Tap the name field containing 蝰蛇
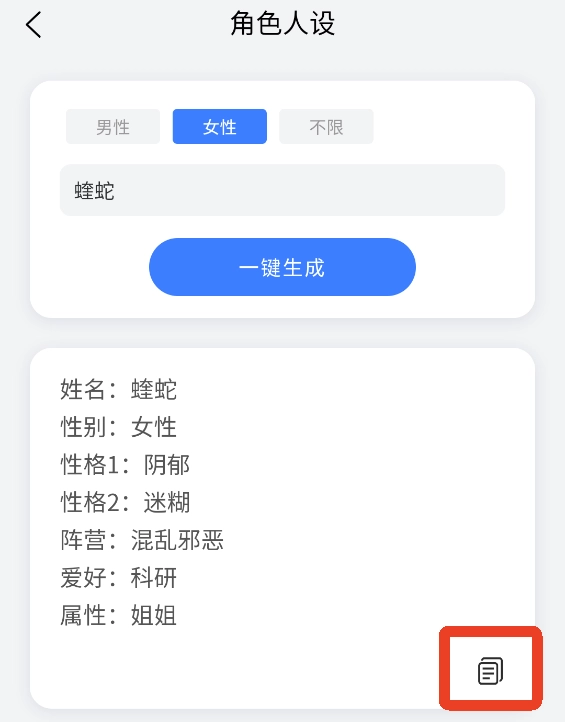The width and height of the screenshot is (565, 722). 282,190
